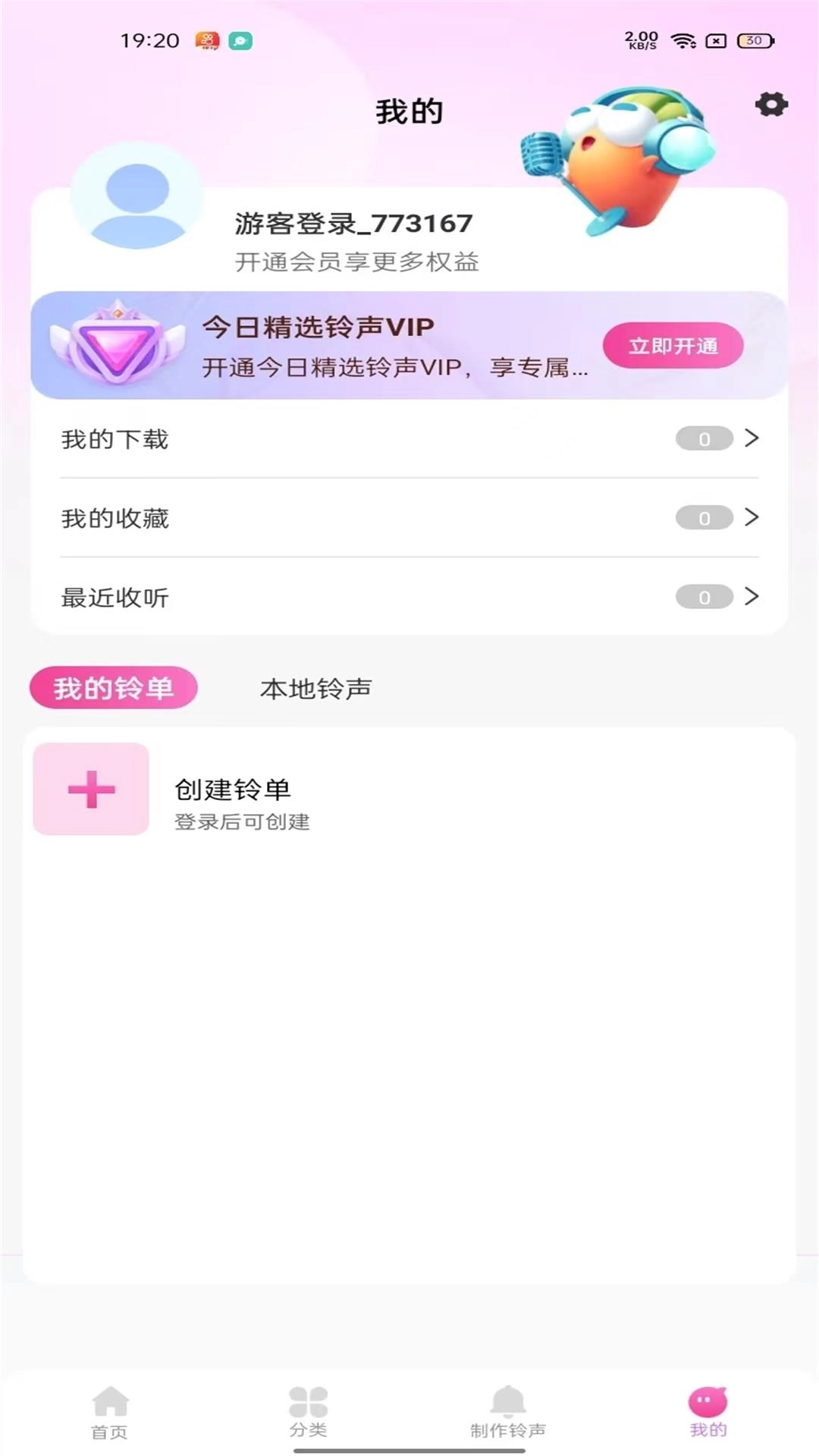Open the settings gear icon
Viewport: 819px width, 1456px height.
[x=771, y=104]
